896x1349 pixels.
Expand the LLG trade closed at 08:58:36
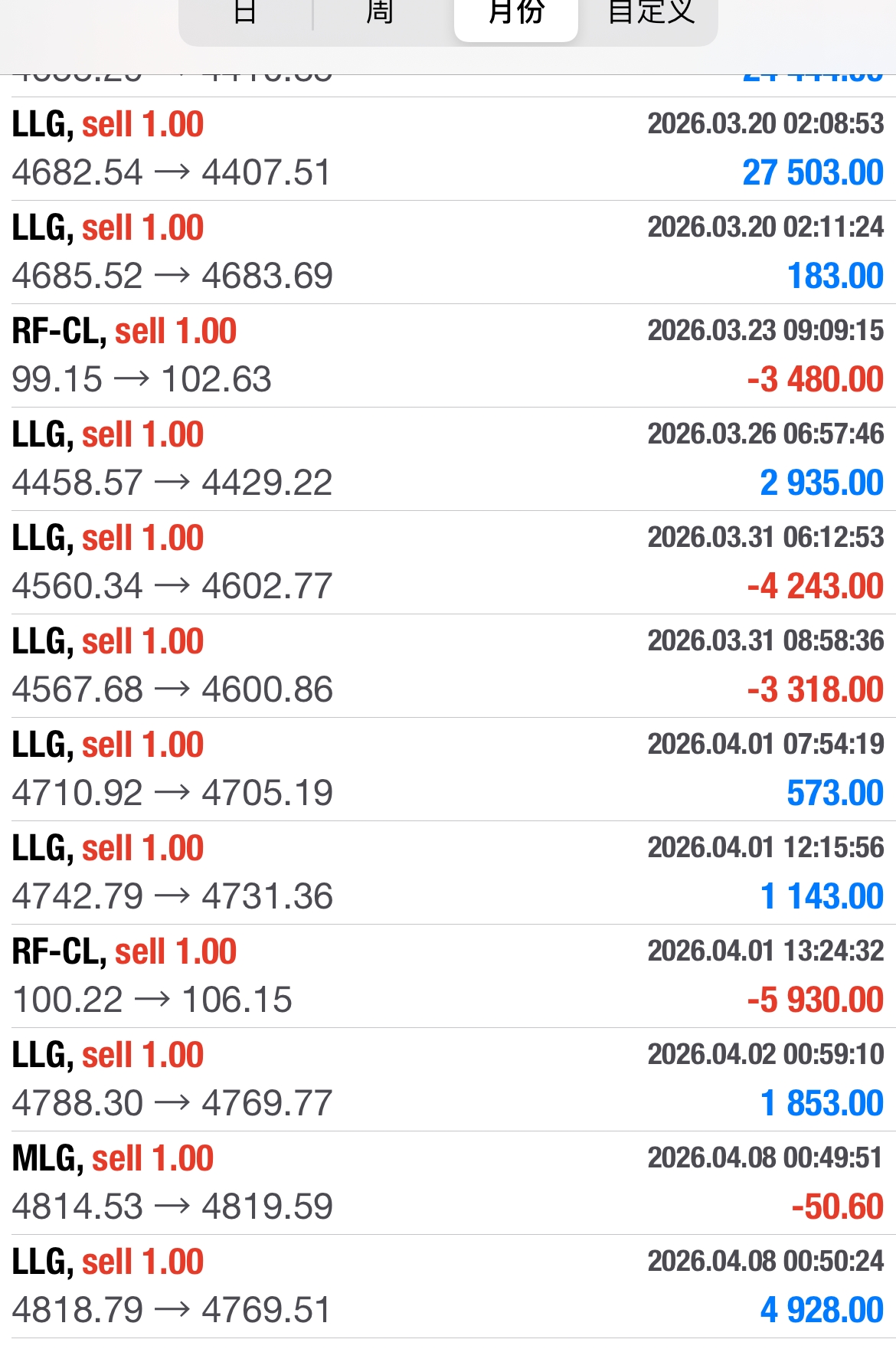click(448, 666)
